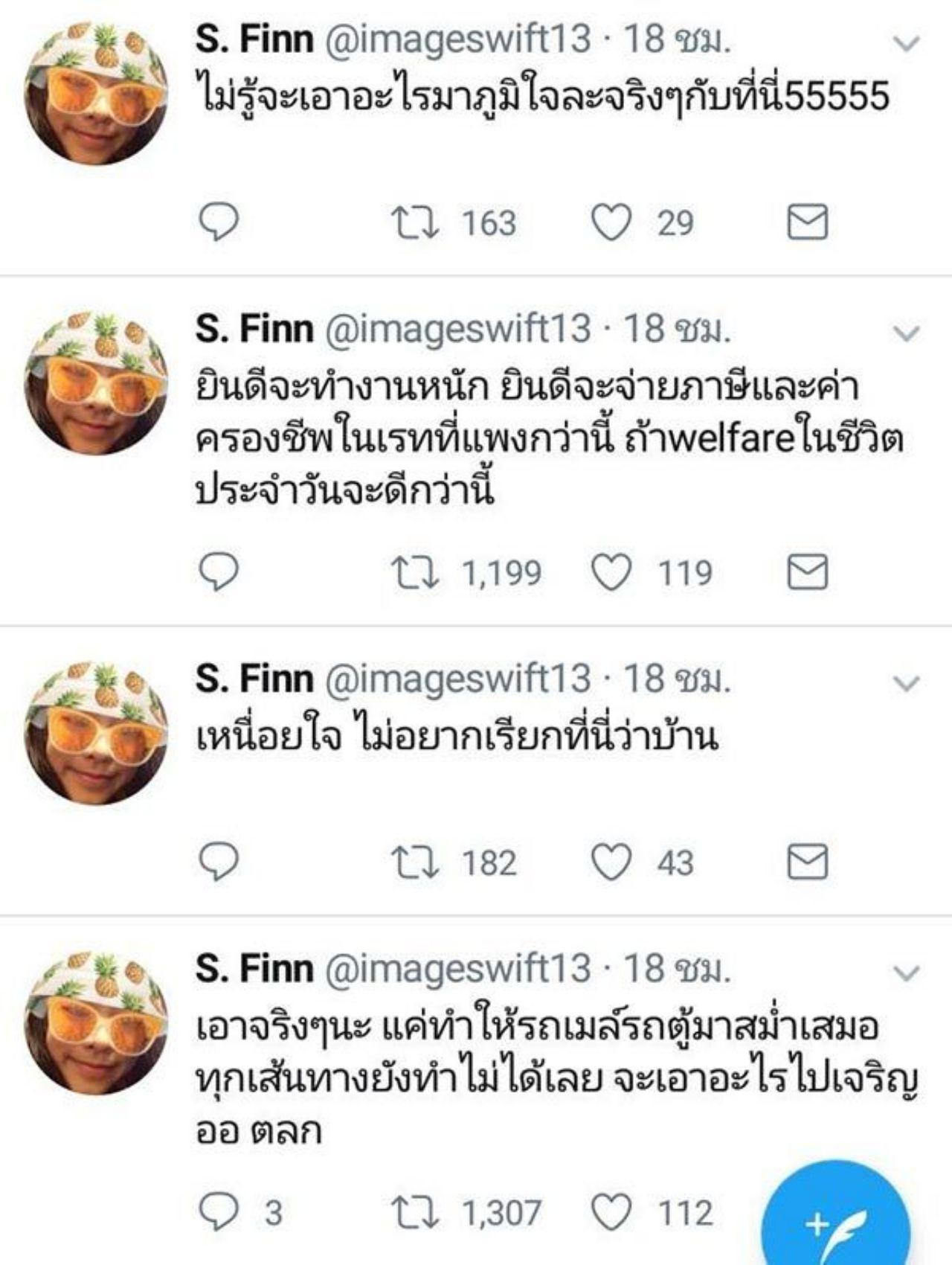Share the welfare tweet via message envelope
The image size is (952, 1265).
[807, 572]
